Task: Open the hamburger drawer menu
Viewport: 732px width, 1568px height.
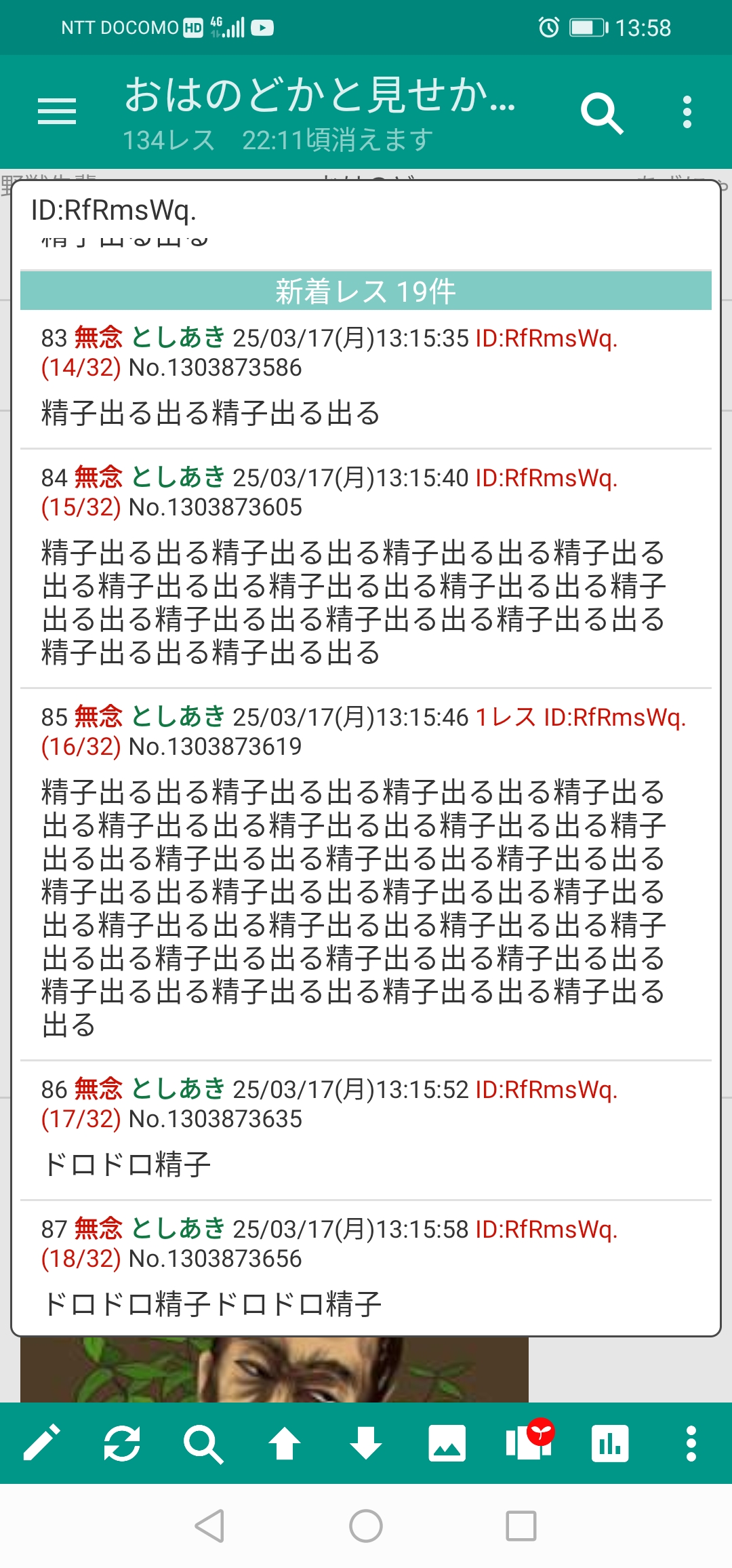Action: tap(57, 111)
